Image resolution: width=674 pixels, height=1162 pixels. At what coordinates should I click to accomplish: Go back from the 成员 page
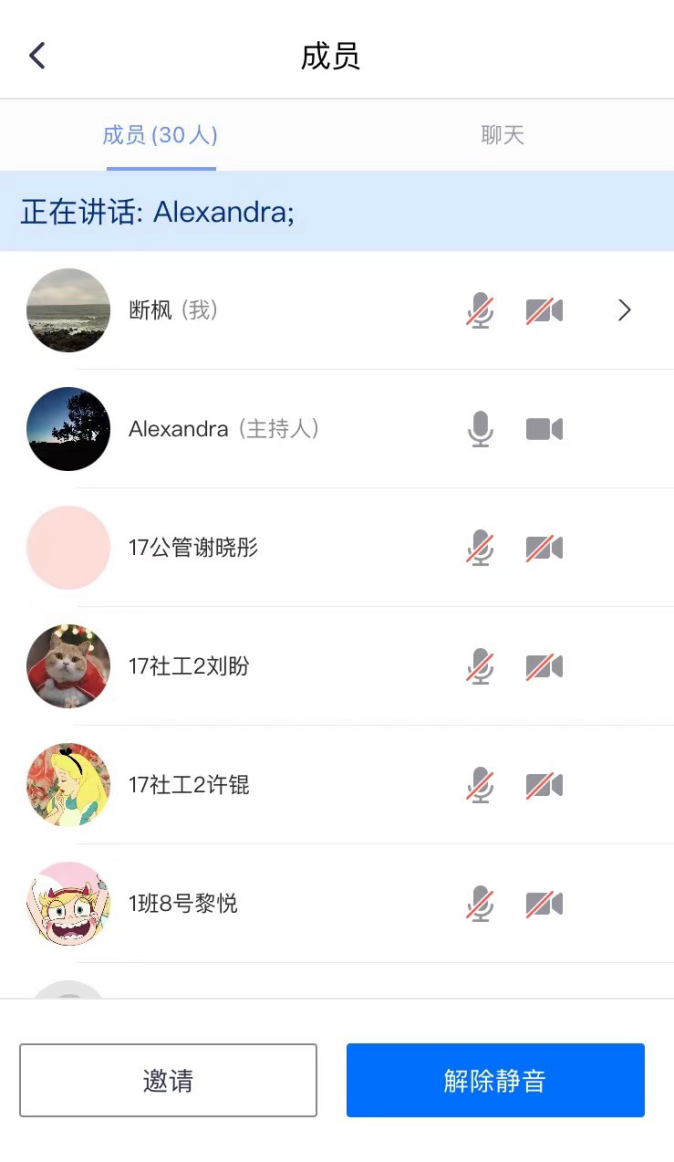click(x=37, y=55)
